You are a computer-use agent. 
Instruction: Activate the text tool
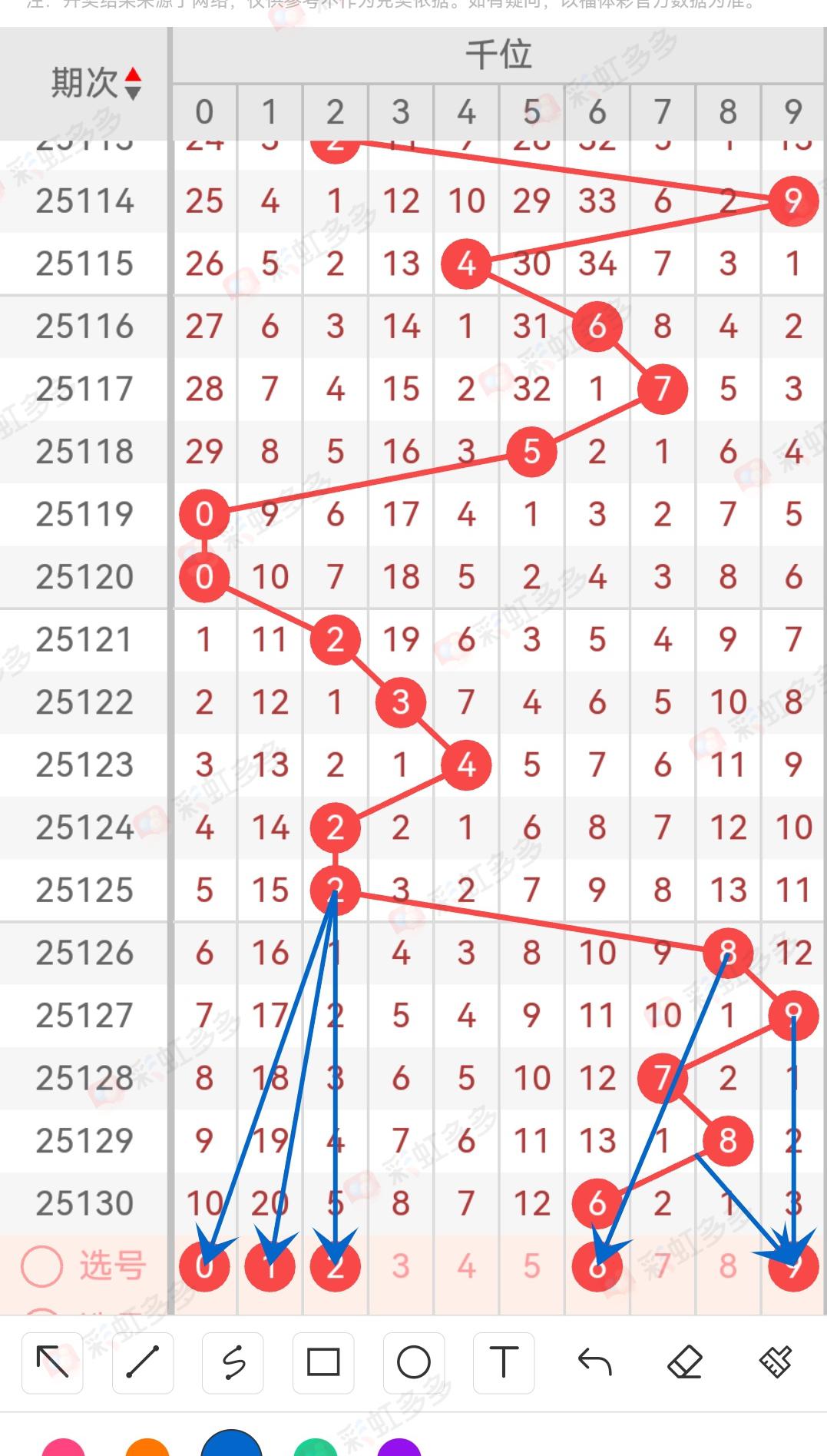(x=504, y=1363)
